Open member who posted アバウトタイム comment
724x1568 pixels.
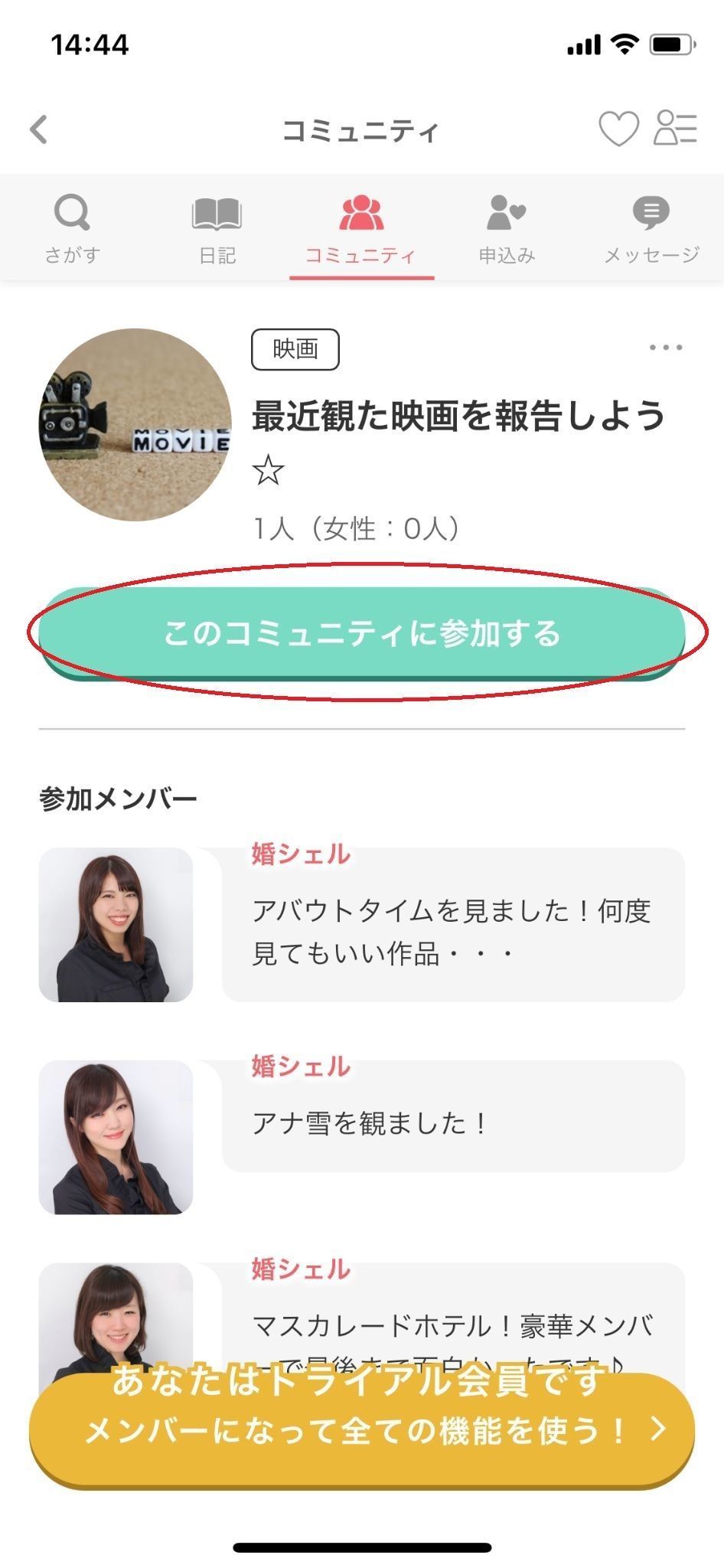[x=116, y=924]
